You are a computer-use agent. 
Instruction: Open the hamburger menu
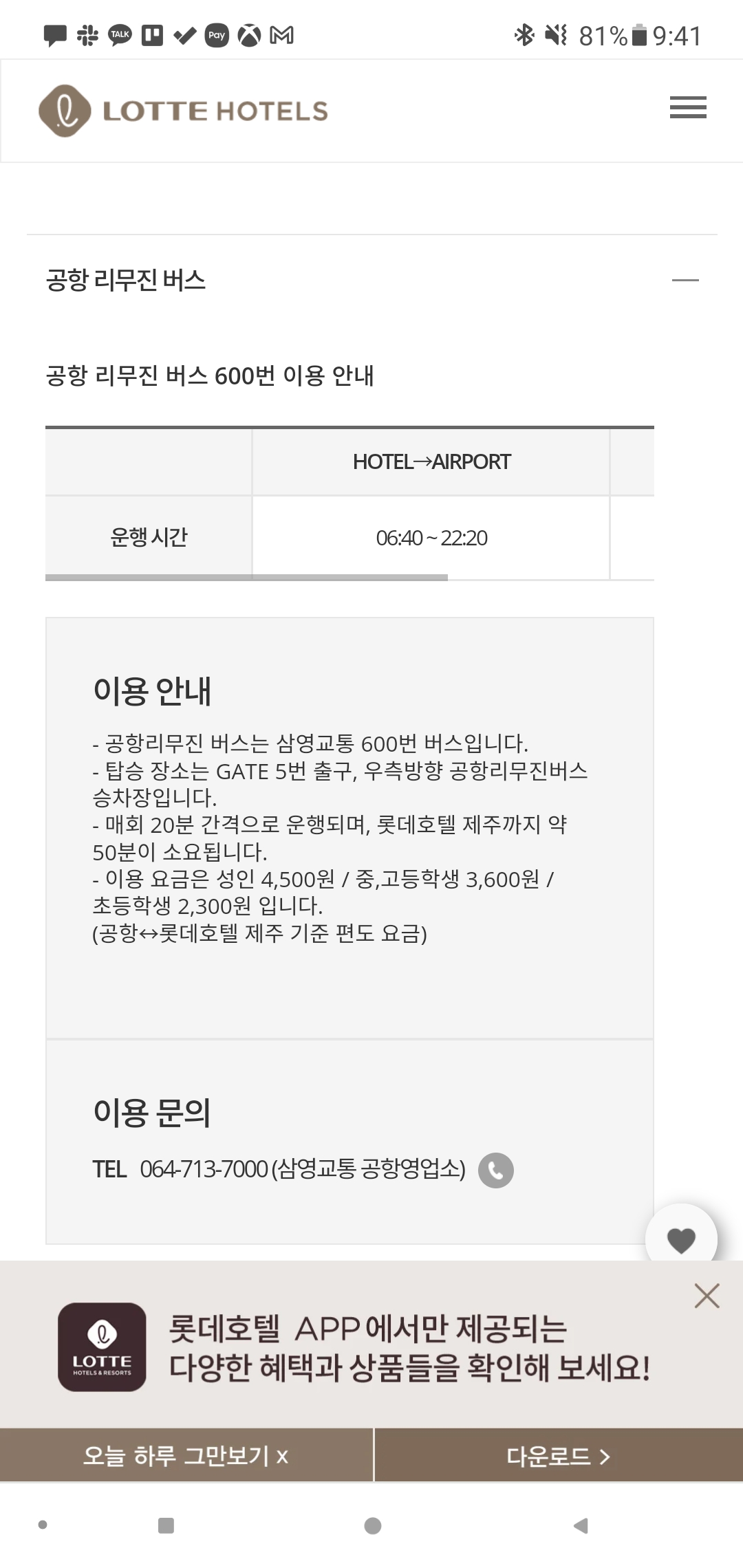[688, 108]
